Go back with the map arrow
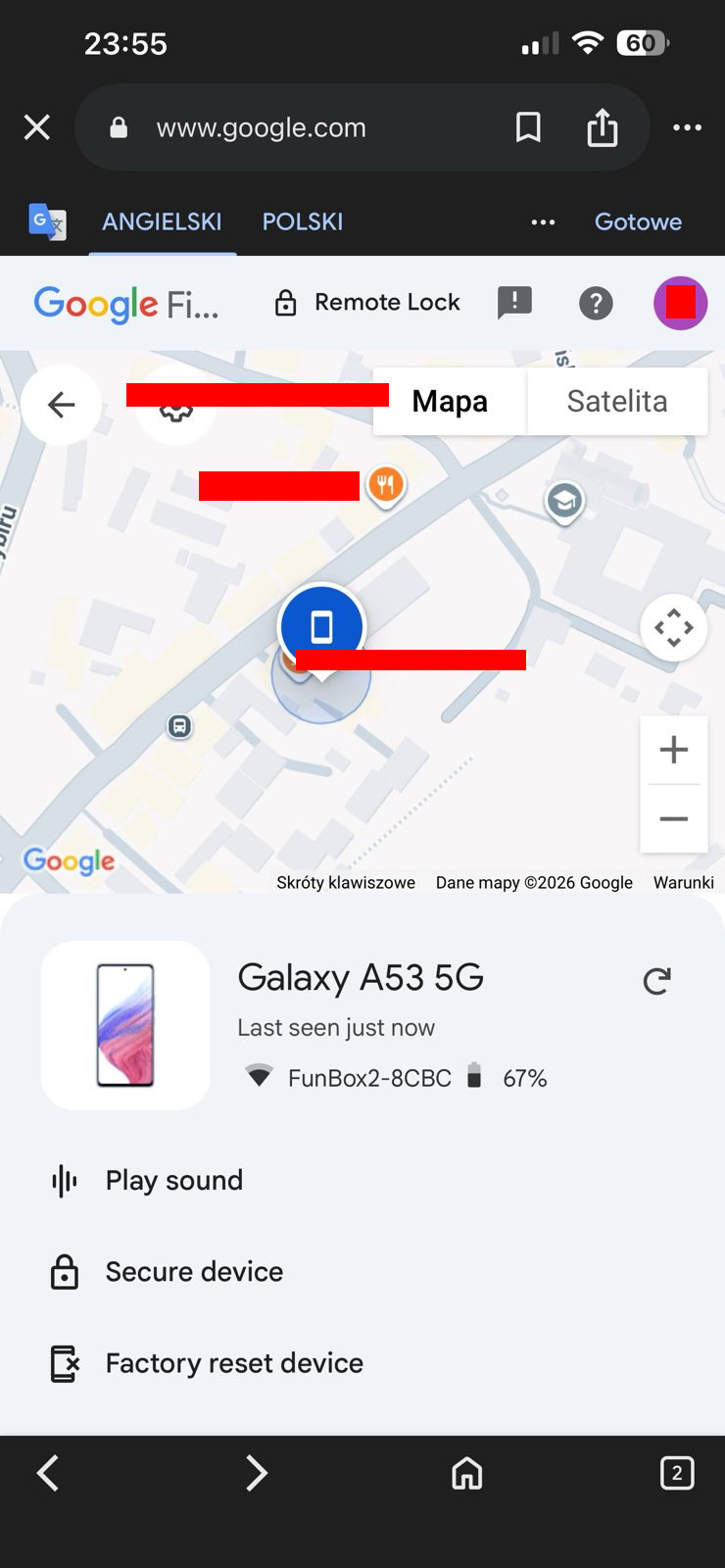Image resolution: width=725 pixels, height=1568 pixels. click(61, 405)
